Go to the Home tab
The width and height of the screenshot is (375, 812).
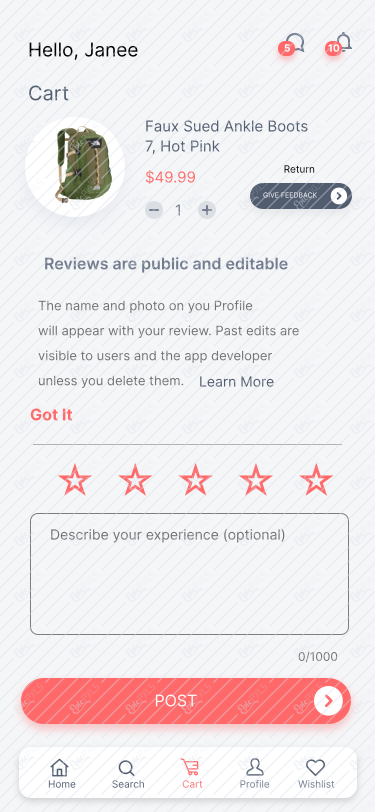[62, 774]
